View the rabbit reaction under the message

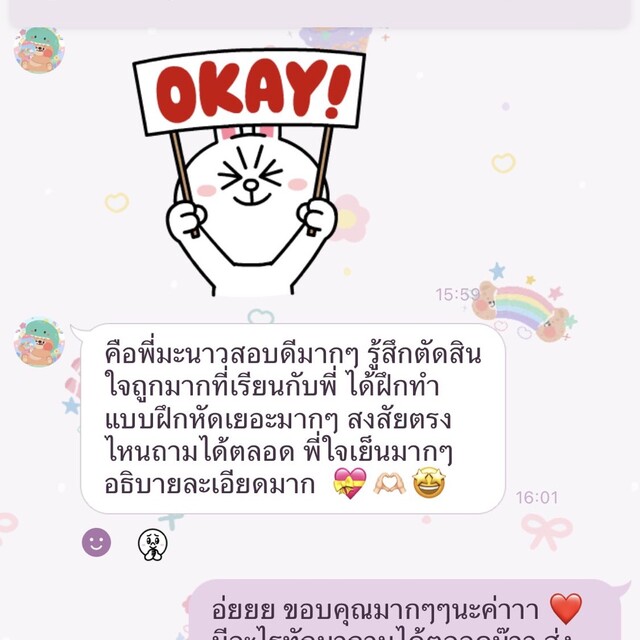point(152,543)
